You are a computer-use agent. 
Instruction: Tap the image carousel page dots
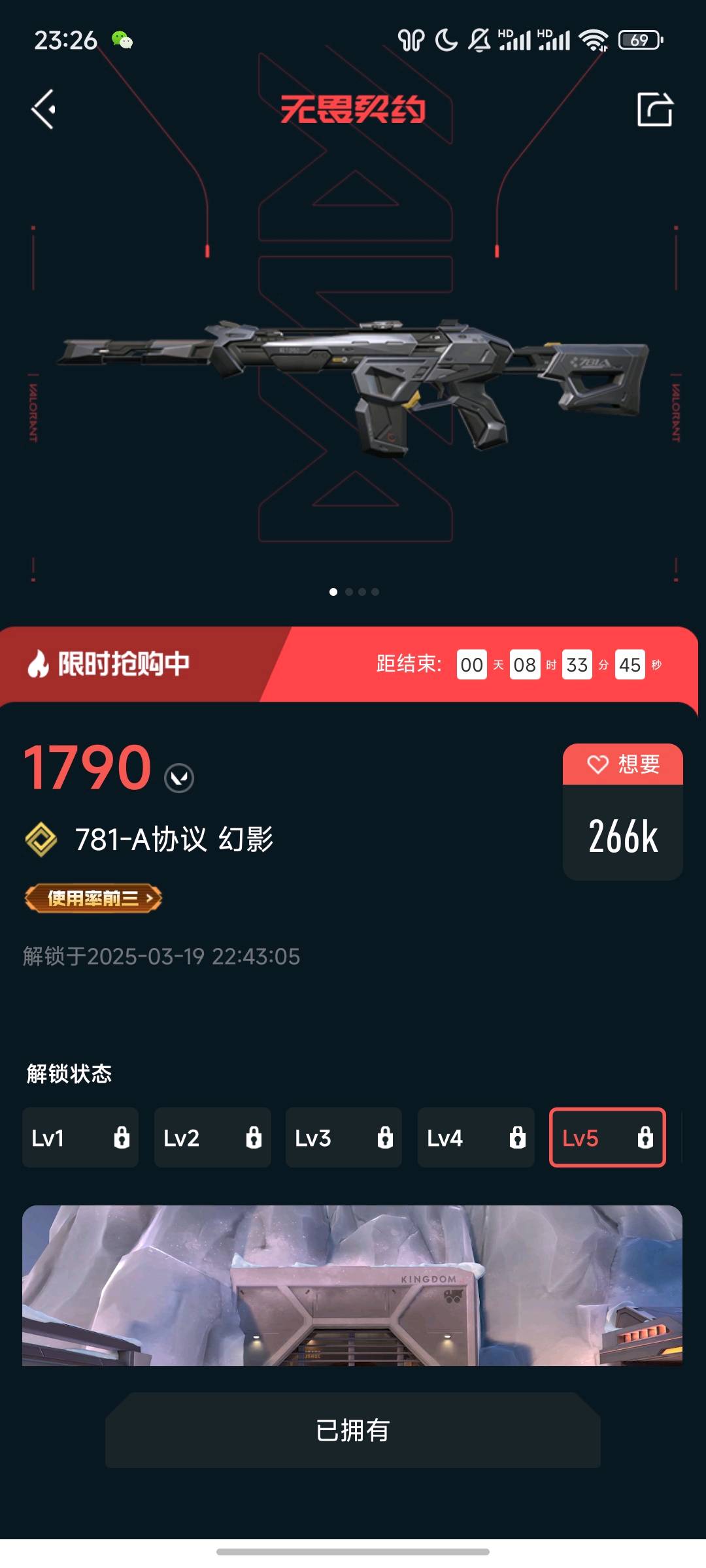[x=354, y=592]
